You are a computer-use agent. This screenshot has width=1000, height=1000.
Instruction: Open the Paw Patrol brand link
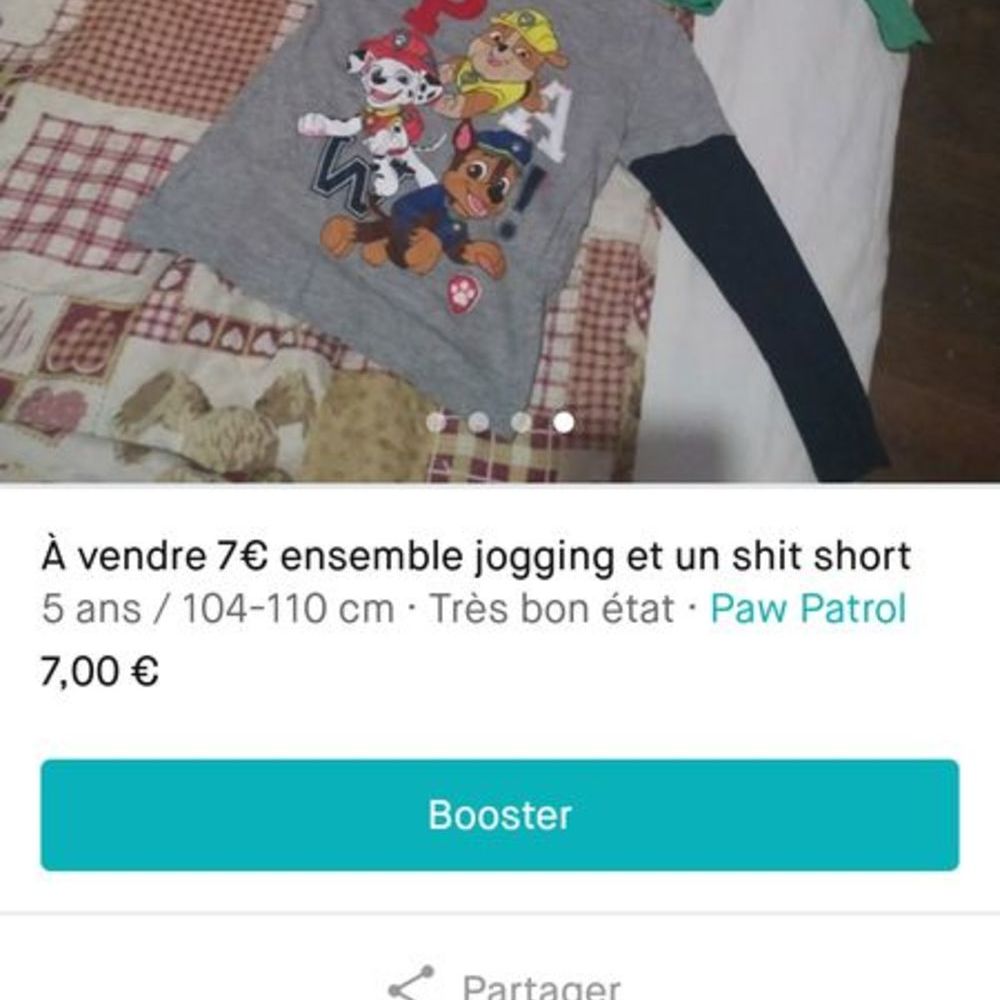pyautogui.click(x=808, y=608)
